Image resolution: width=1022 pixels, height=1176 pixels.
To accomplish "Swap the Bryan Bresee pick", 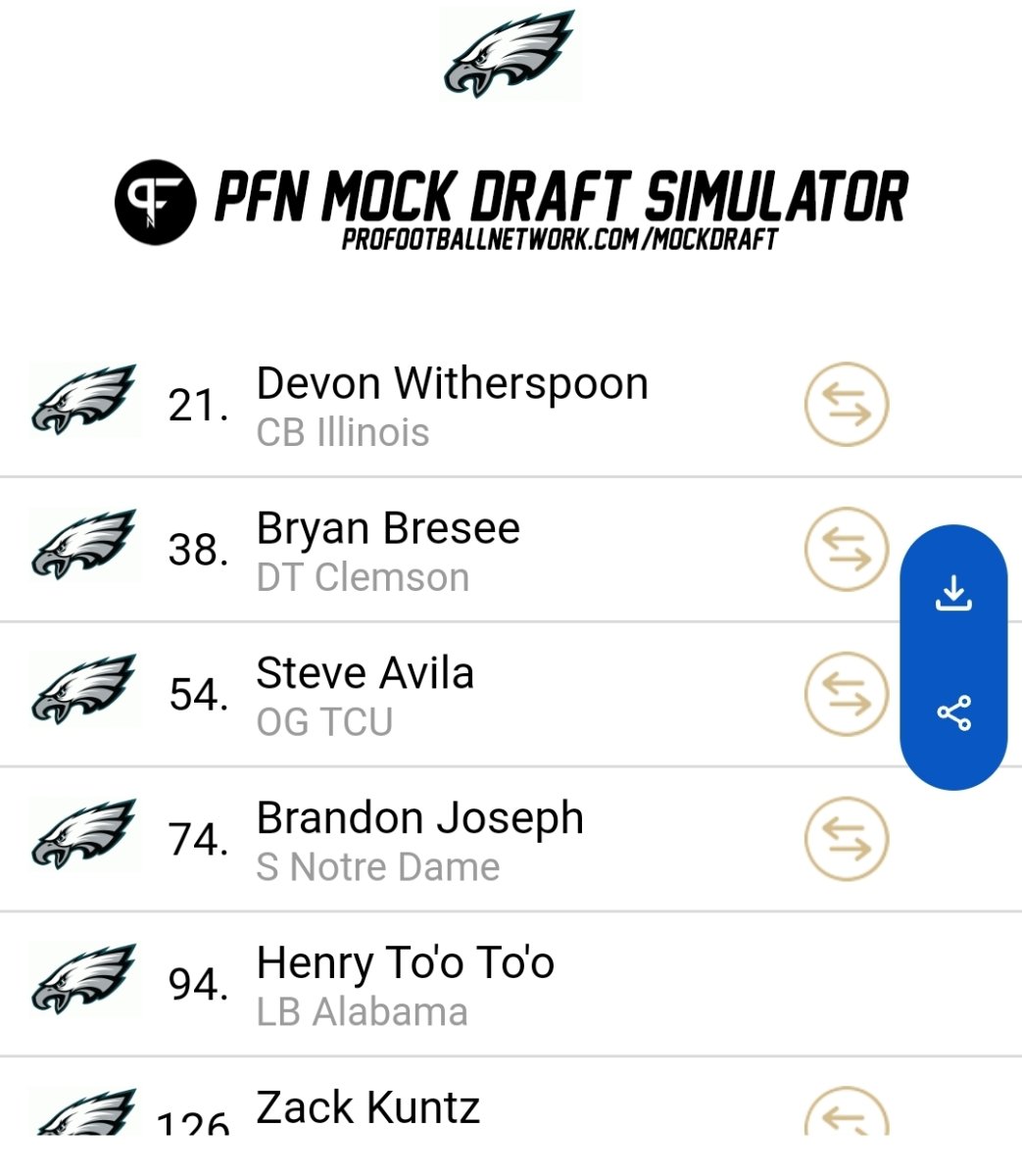I will pyautogui.click(x=845, y=550).
